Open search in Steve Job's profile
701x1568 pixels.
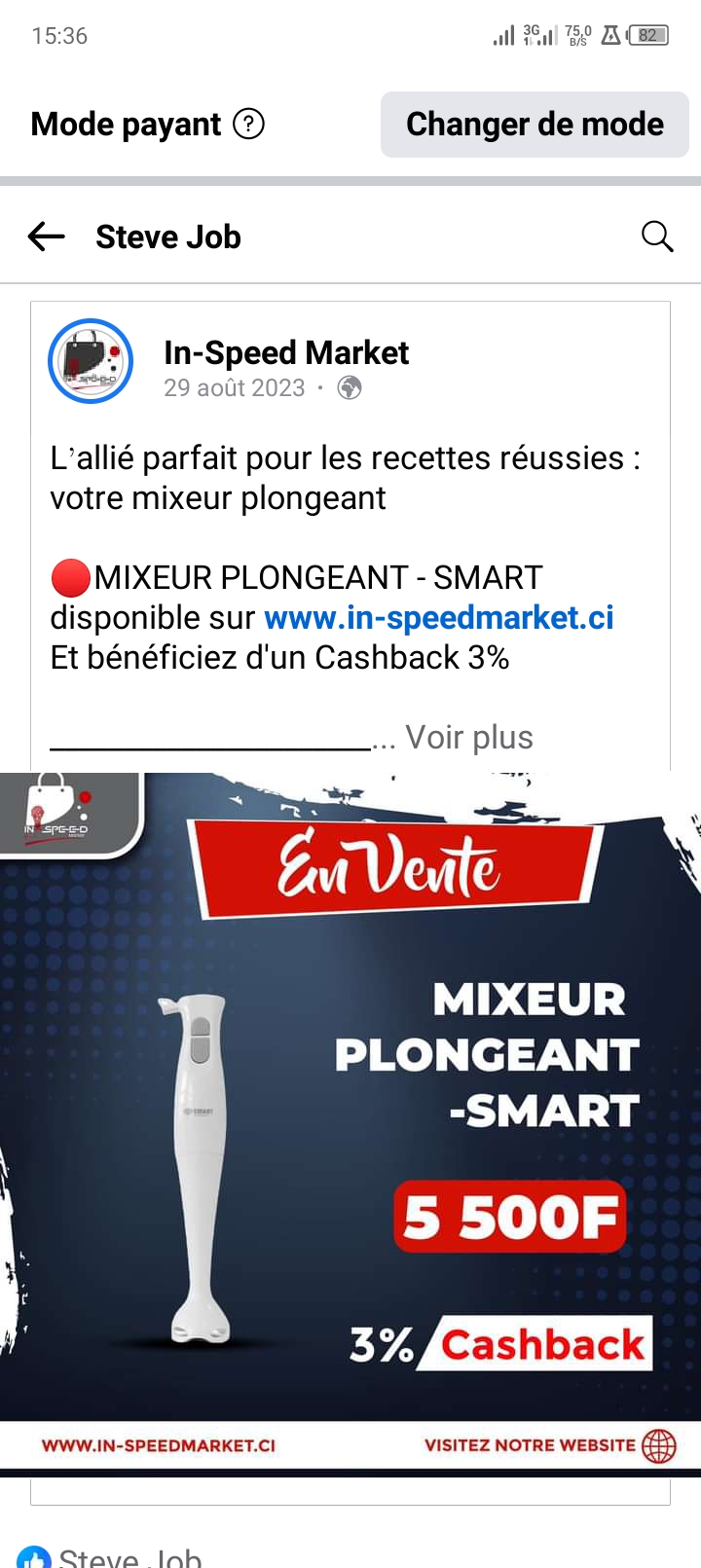[657, 237]
